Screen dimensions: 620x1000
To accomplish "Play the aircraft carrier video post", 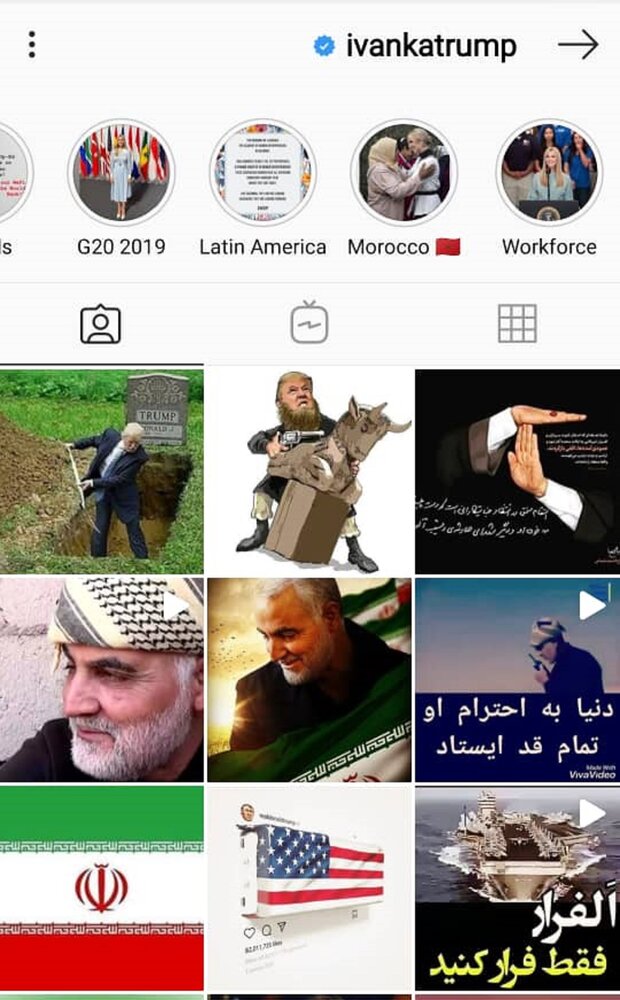I will click(517, 887).
